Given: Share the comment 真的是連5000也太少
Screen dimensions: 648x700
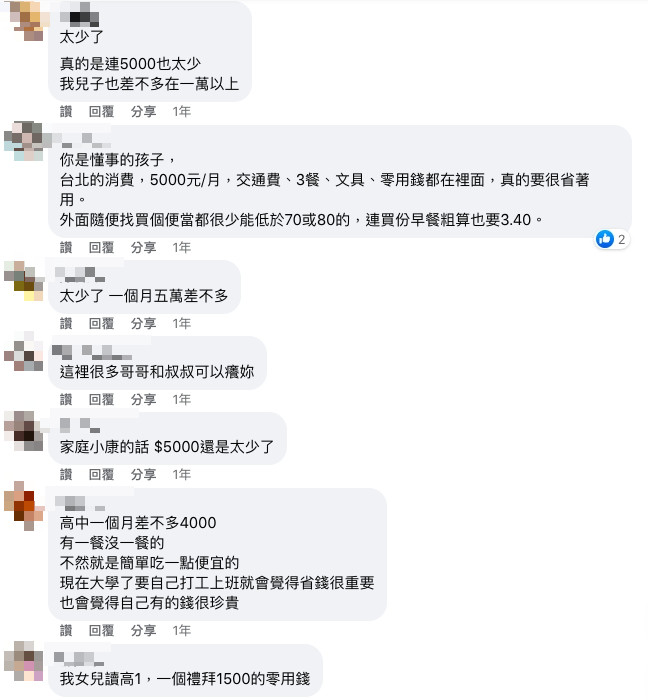Looking at the screenshot, I should [x=143, y=112].
